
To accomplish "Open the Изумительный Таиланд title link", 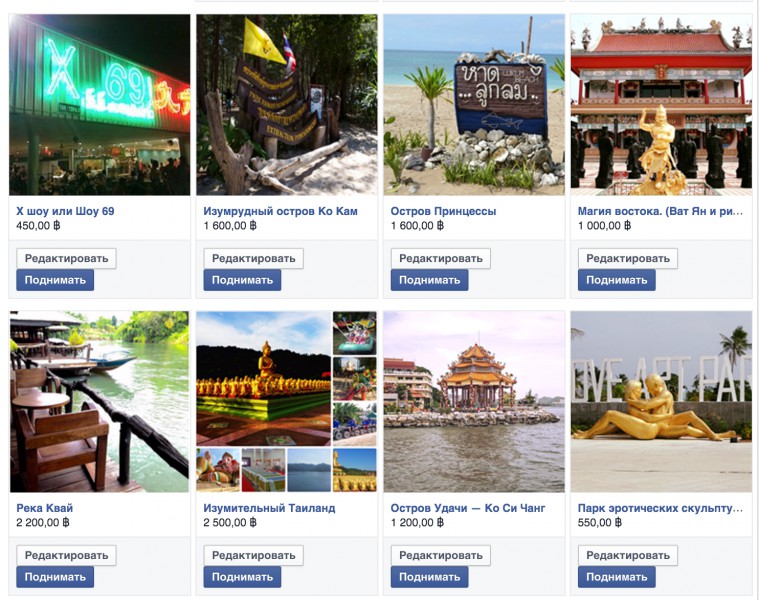I will 269,508.
